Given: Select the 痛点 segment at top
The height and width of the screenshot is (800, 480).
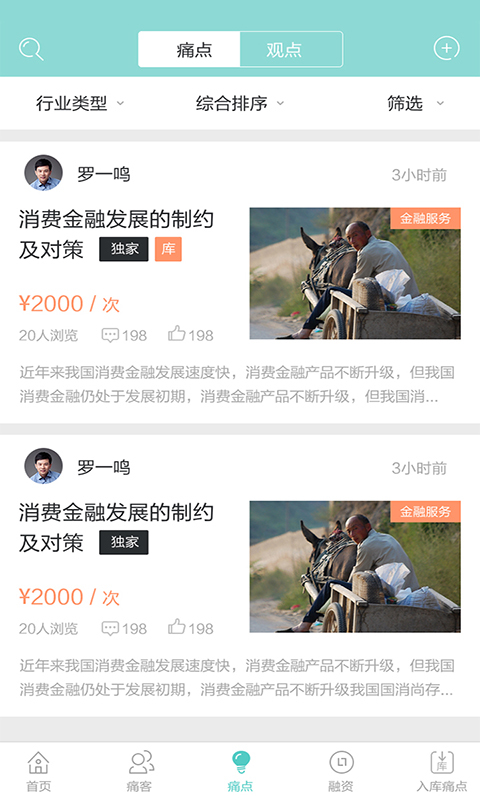Looking at the screenshot, I should pos(189,49).
